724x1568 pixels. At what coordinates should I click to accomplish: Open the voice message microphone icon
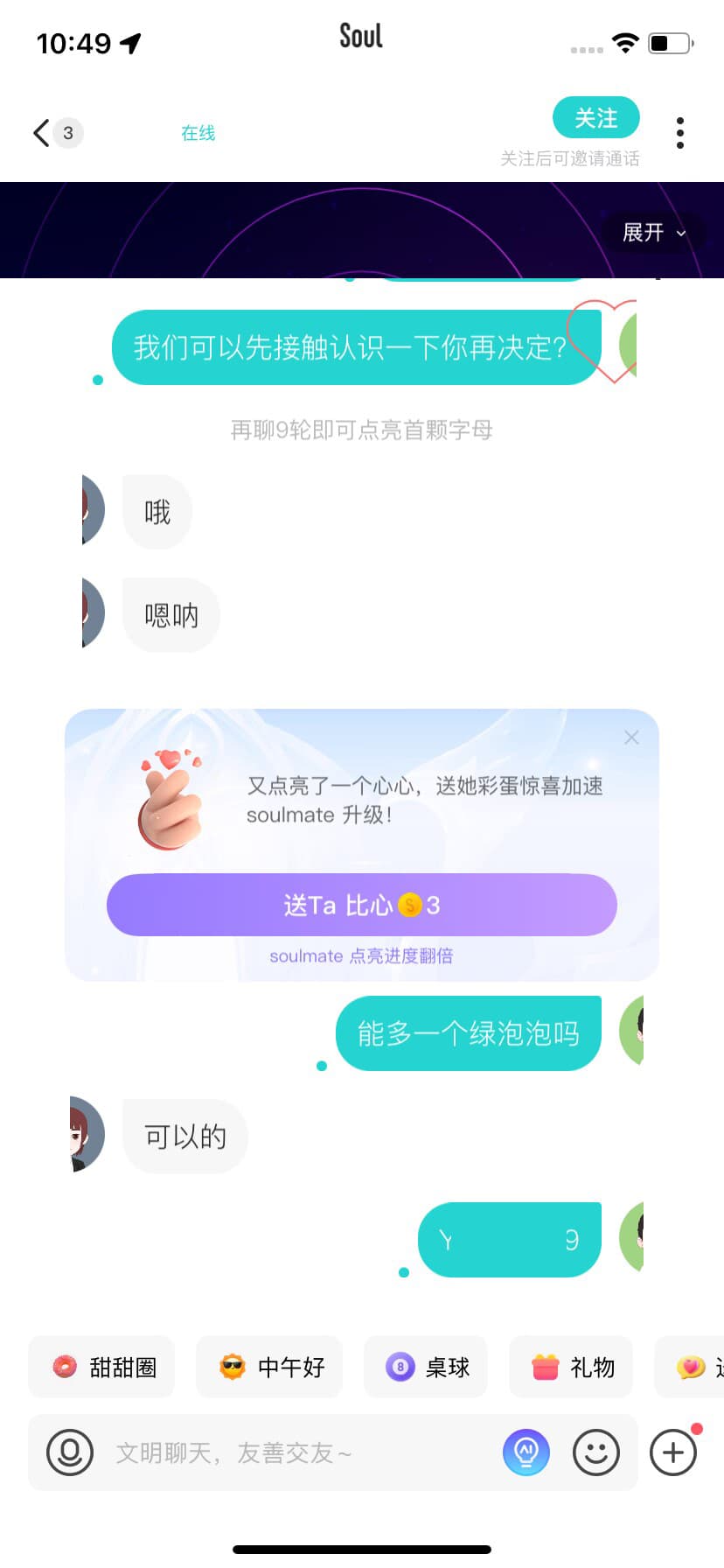pos(69,1452)
